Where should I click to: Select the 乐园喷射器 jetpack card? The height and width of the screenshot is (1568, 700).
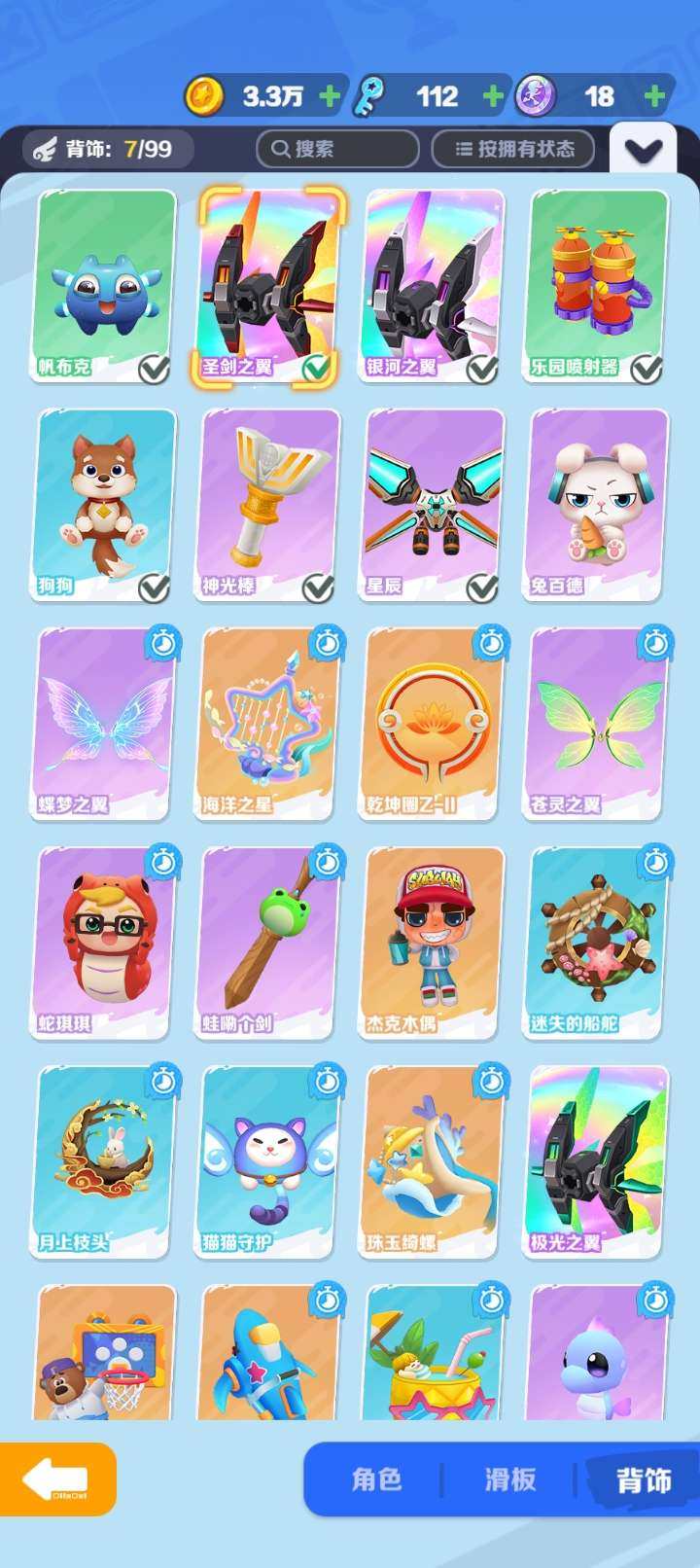pos(598,286)
